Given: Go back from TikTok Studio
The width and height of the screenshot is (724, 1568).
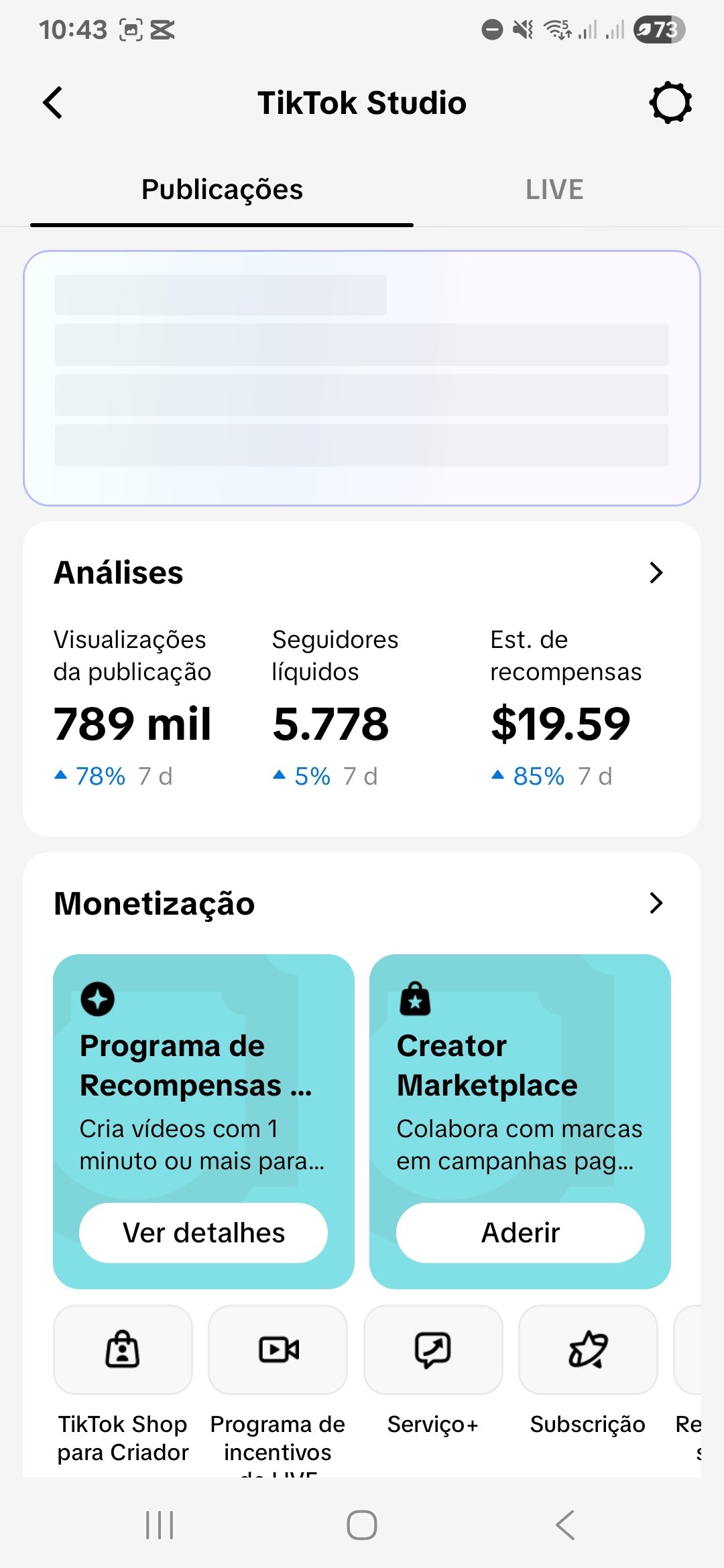Looking at the screenshot, I should pyautogui.click(x=52, y=103).
